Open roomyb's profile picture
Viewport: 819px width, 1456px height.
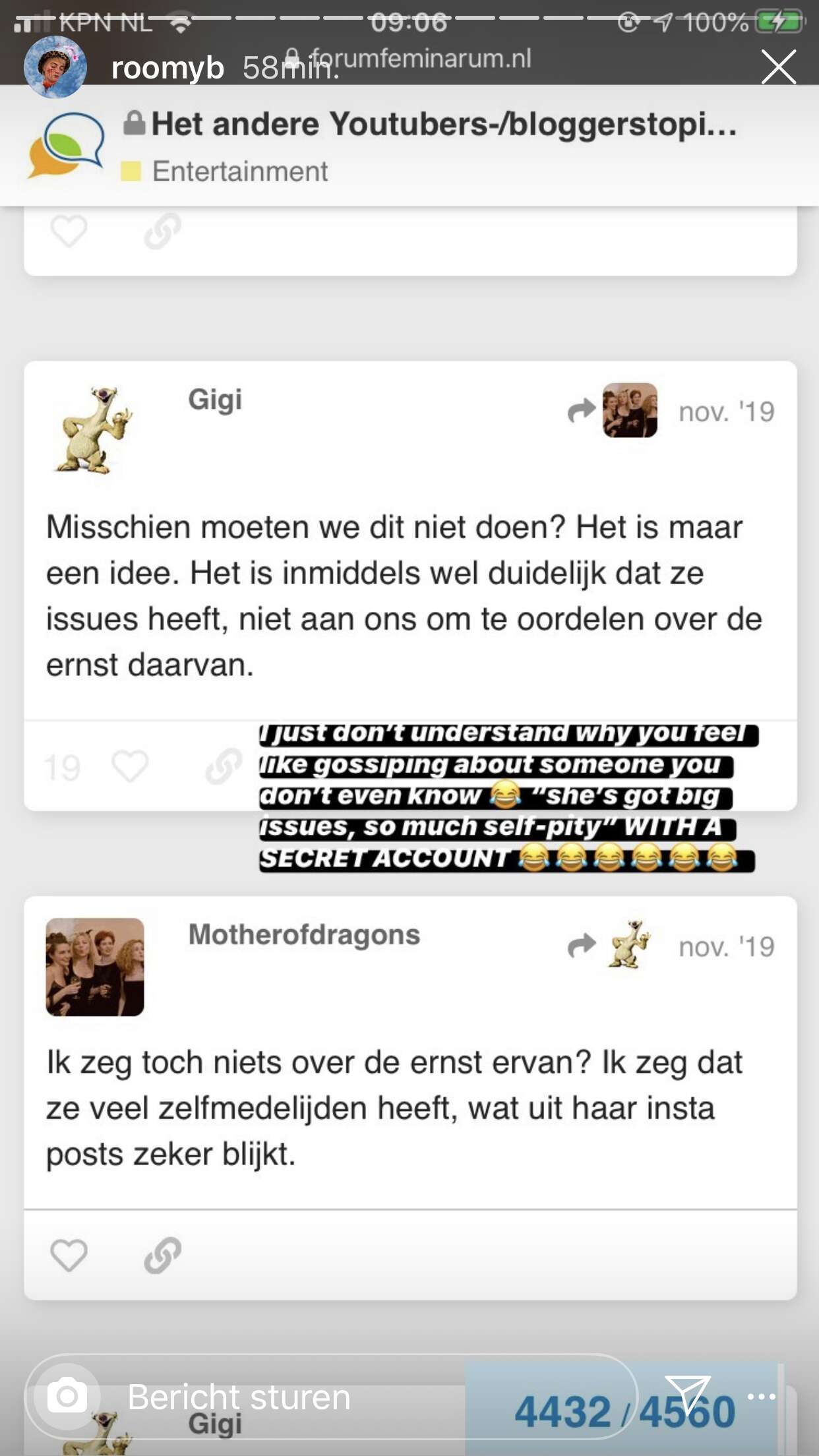pos(55,67)
